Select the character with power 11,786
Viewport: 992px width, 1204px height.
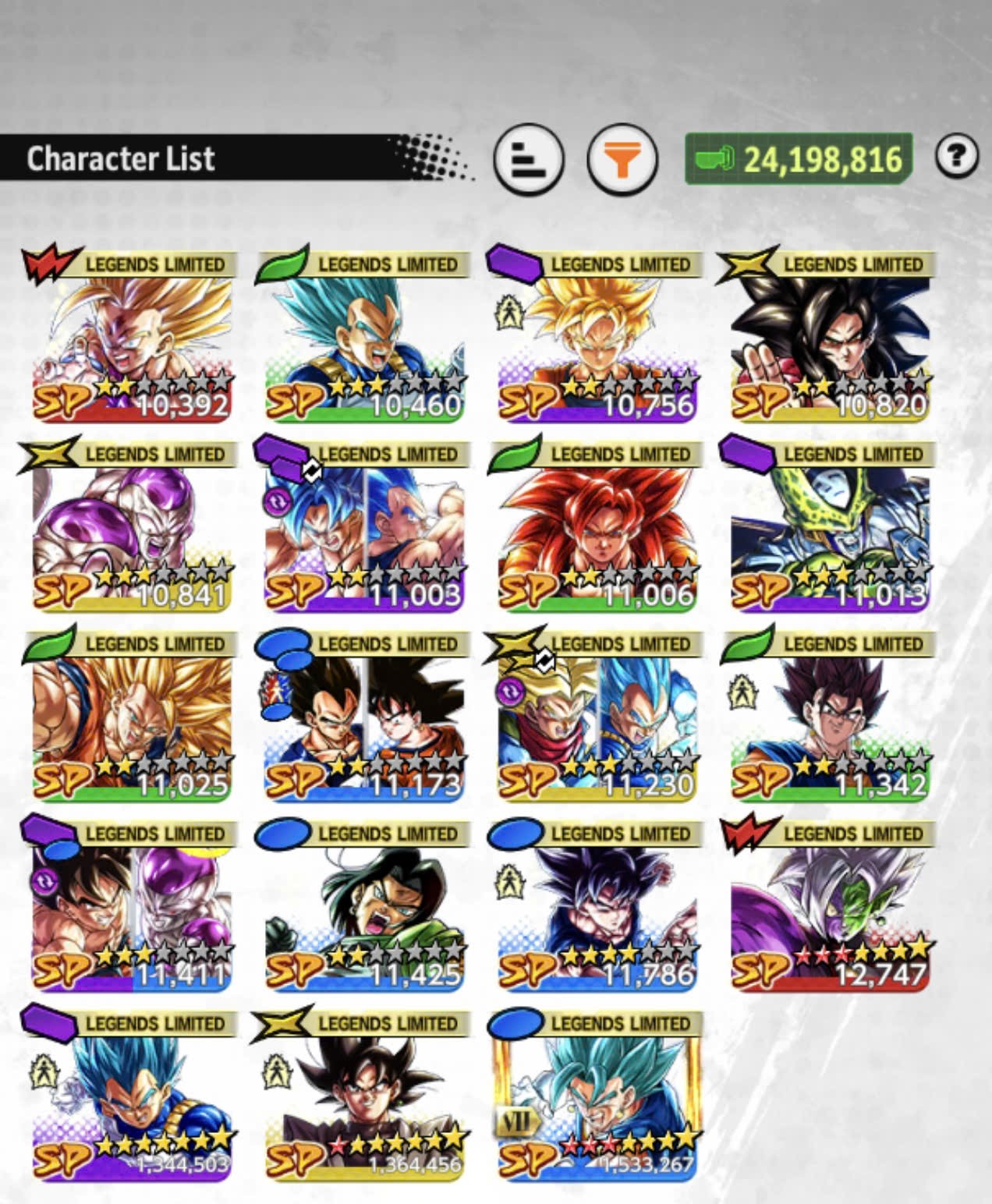[x=597, y=905]
